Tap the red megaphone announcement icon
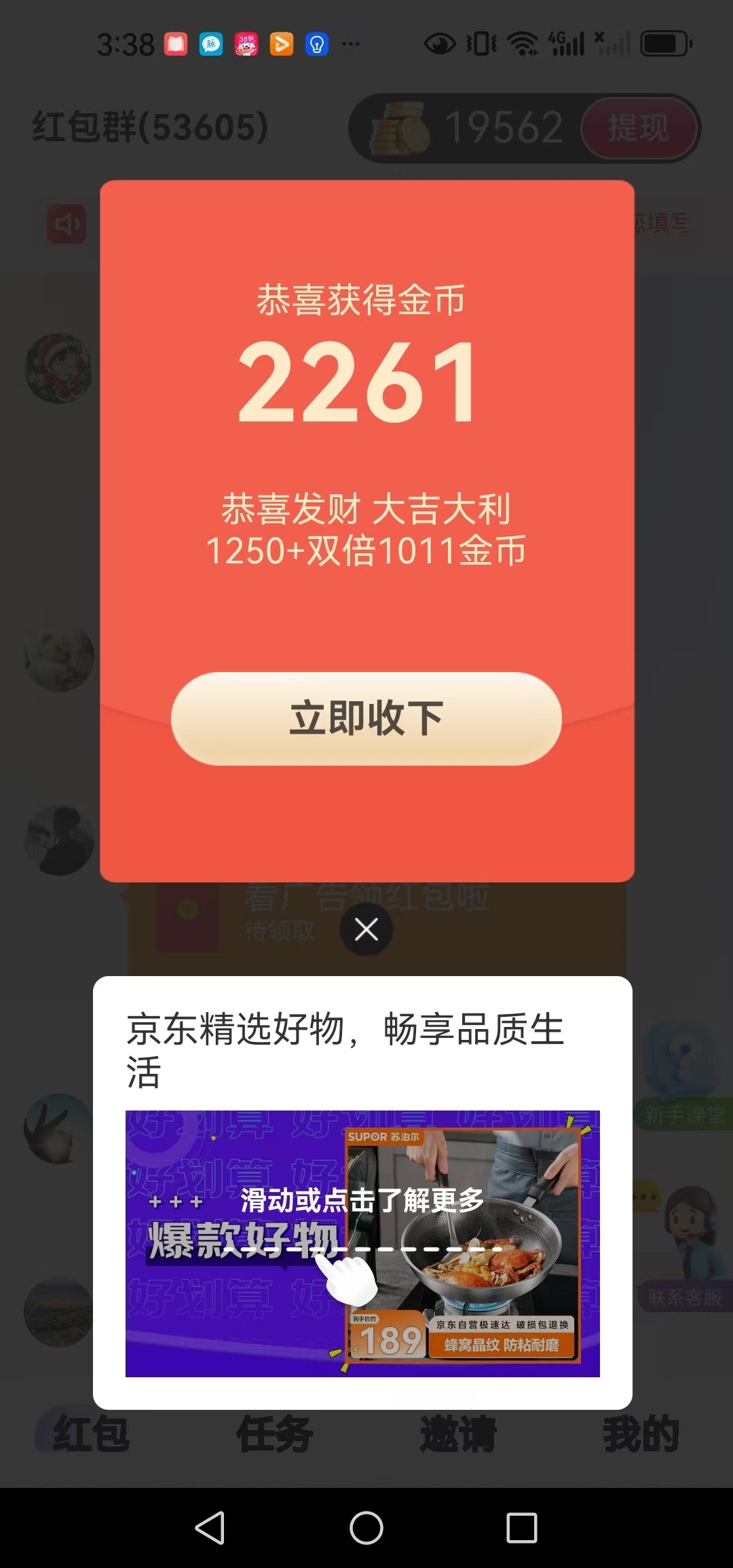Screen dimensions: 733x1568 coord(67,224)
